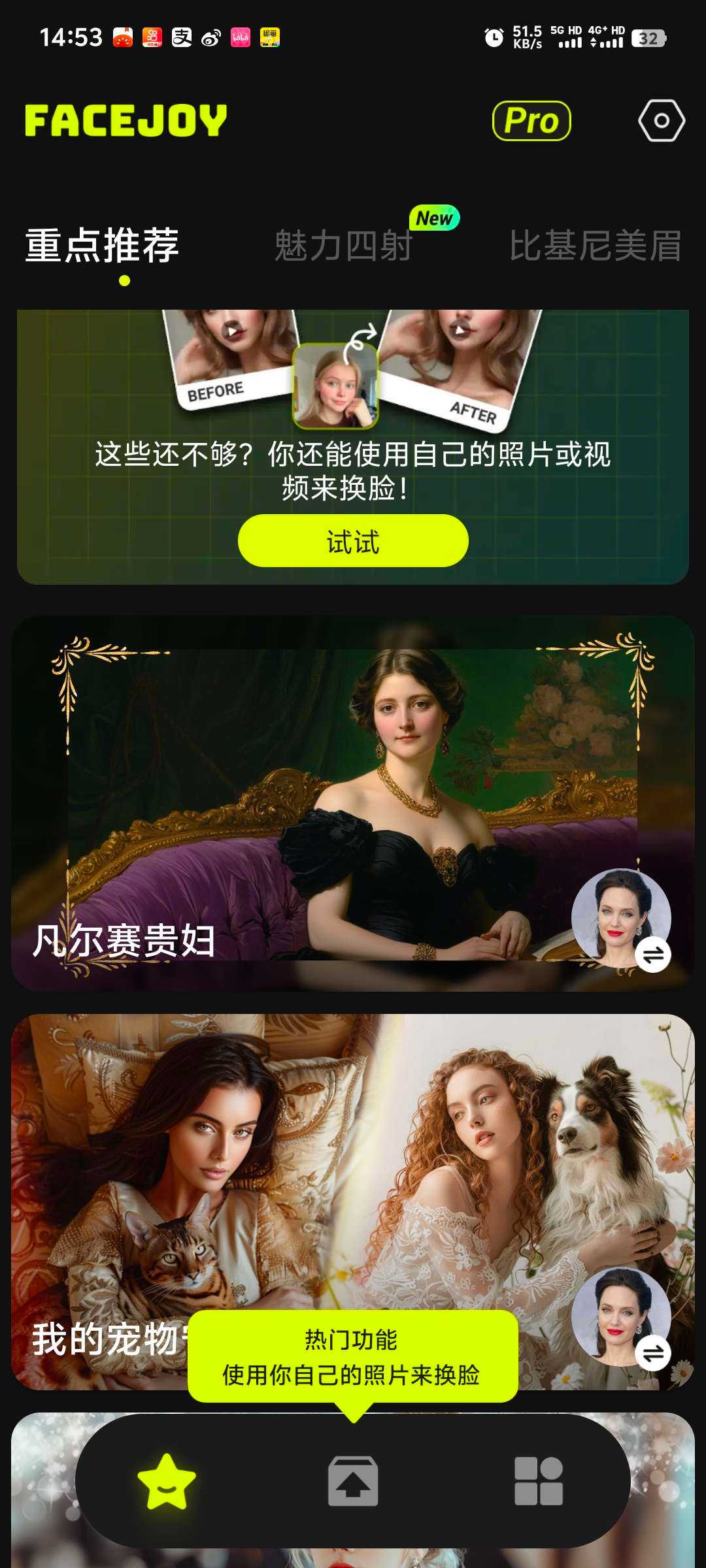Switch to the 比基尼美眉 tab

coord(595,246)
